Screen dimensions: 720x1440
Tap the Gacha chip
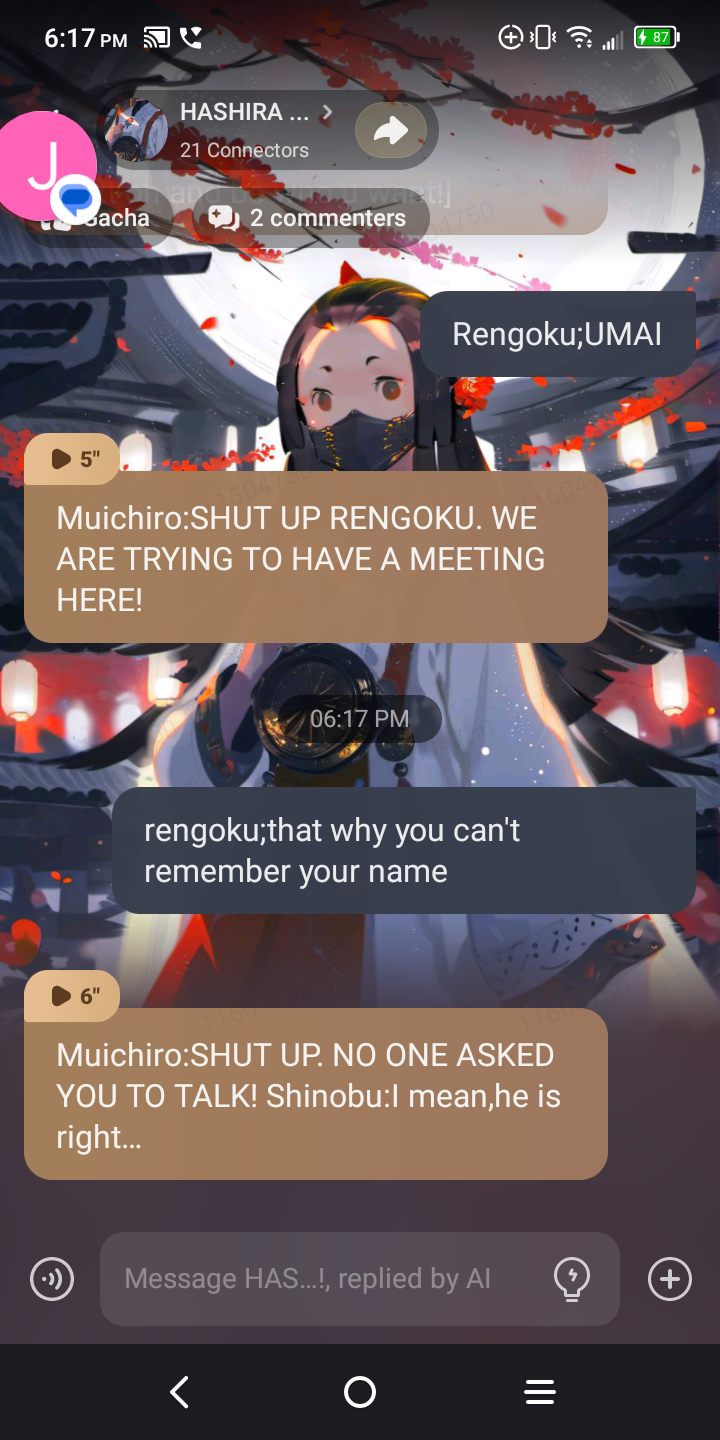pyautogui.click(x=118, y=218)
